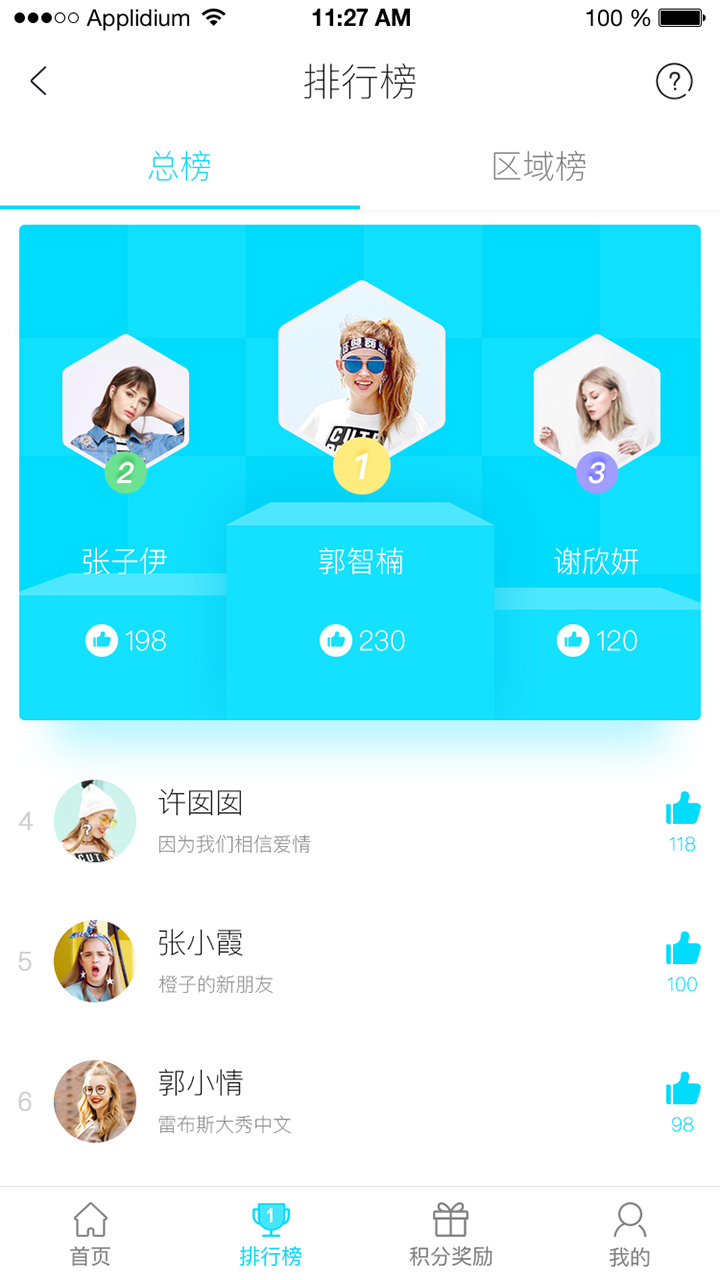
Task: Click the thumbs-up icon next to 张小霞
Action: pos(682,948)
